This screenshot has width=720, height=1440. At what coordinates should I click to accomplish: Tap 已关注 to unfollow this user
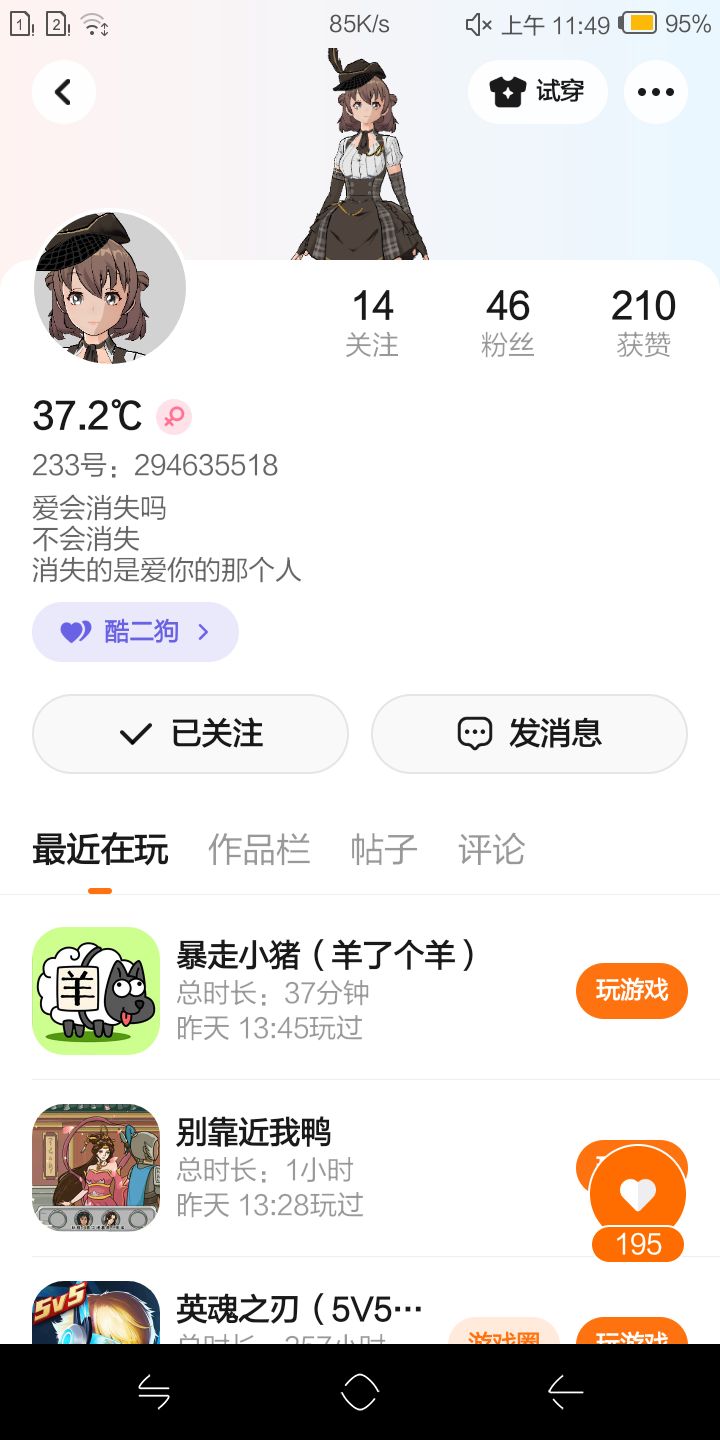click(190, 734)
